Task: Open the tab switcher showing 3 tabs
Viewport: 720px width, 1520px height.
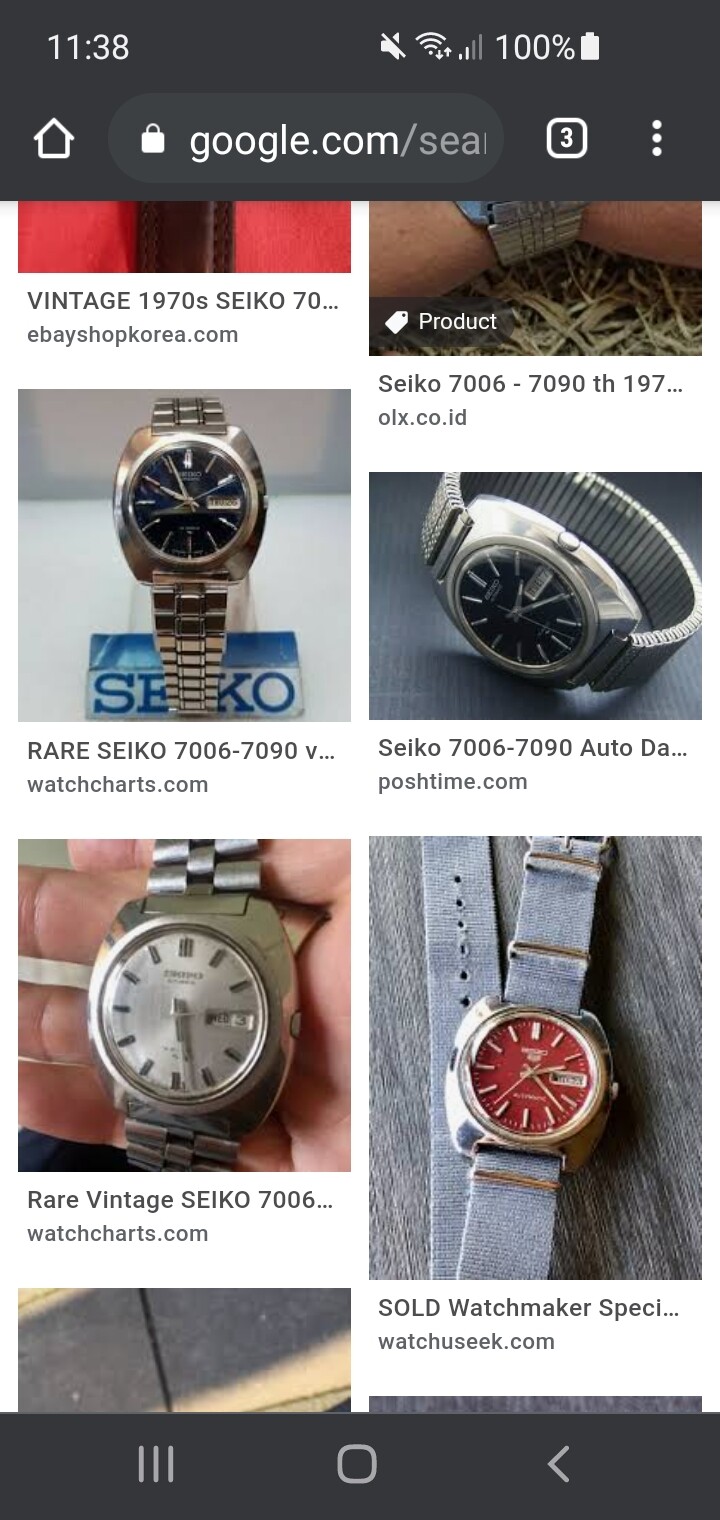Action: (x=566, y=139)
